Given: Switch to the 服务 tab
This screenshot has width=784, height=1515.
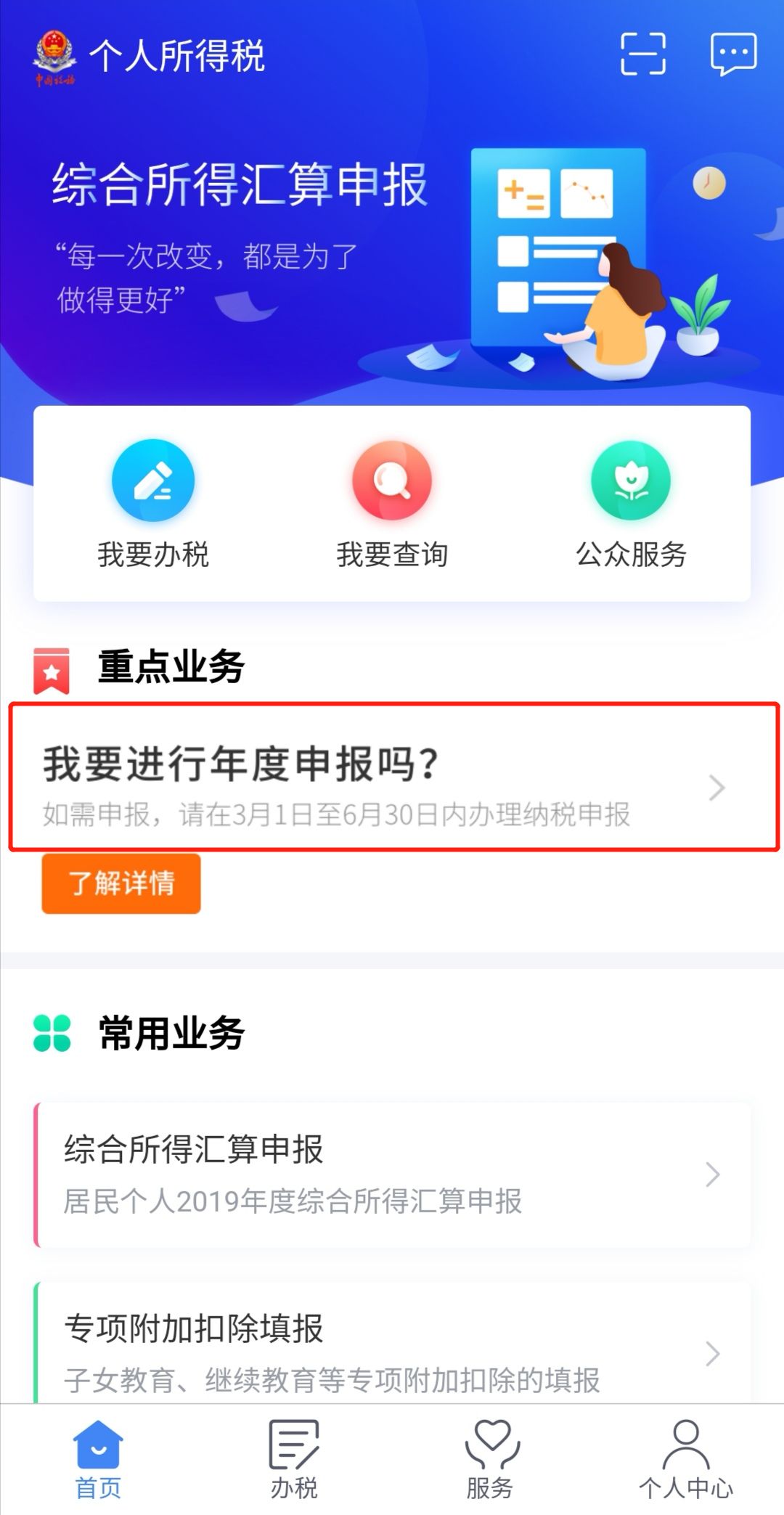Looking at the screenshot, I should [490, 1459].
